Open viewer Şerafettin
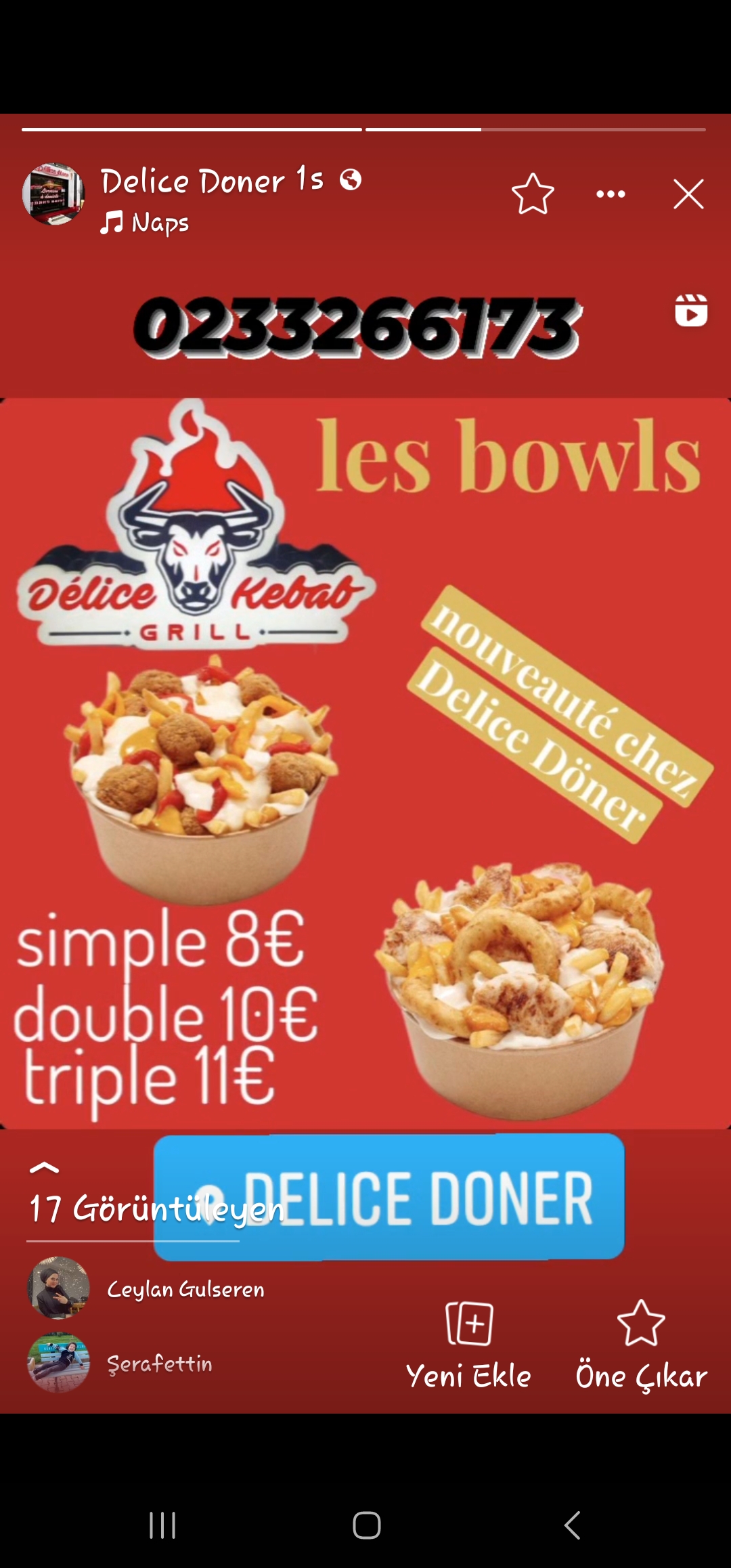This screenshot has width=731, height=1568. [x=120, y=1364]
